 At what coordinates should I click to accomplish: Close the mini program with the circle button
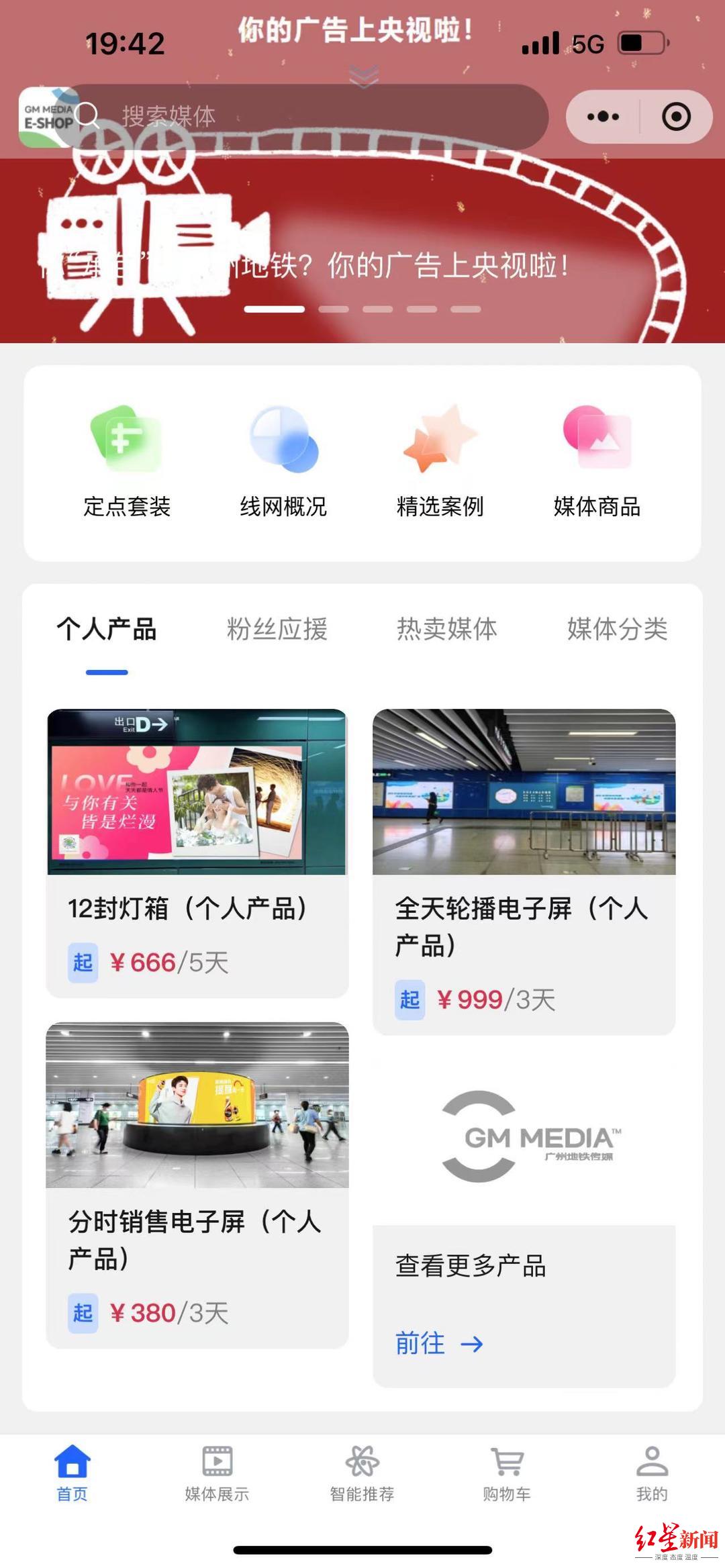675,117
